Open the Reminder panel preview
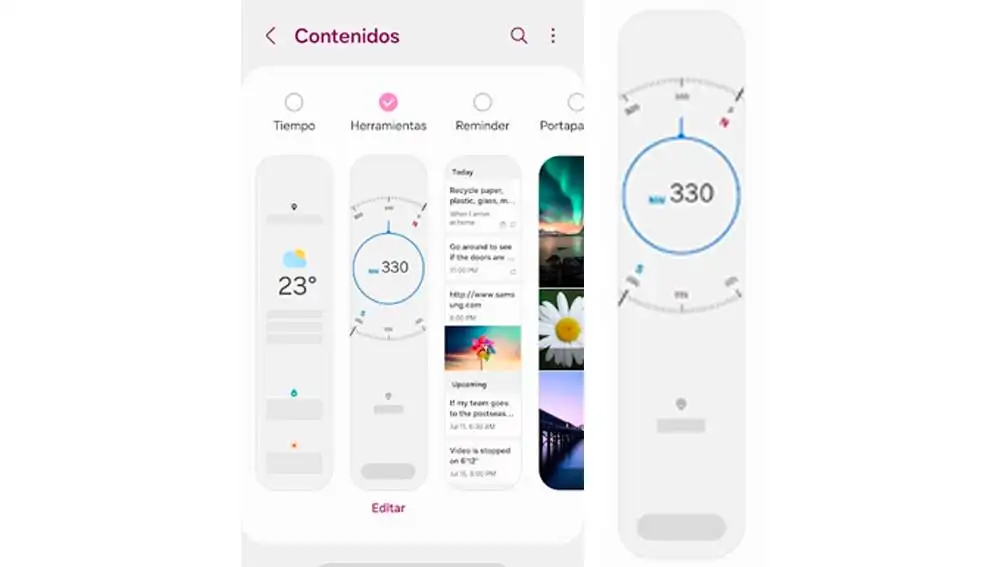Screen dimensions: 1000x567 [482, 322]
